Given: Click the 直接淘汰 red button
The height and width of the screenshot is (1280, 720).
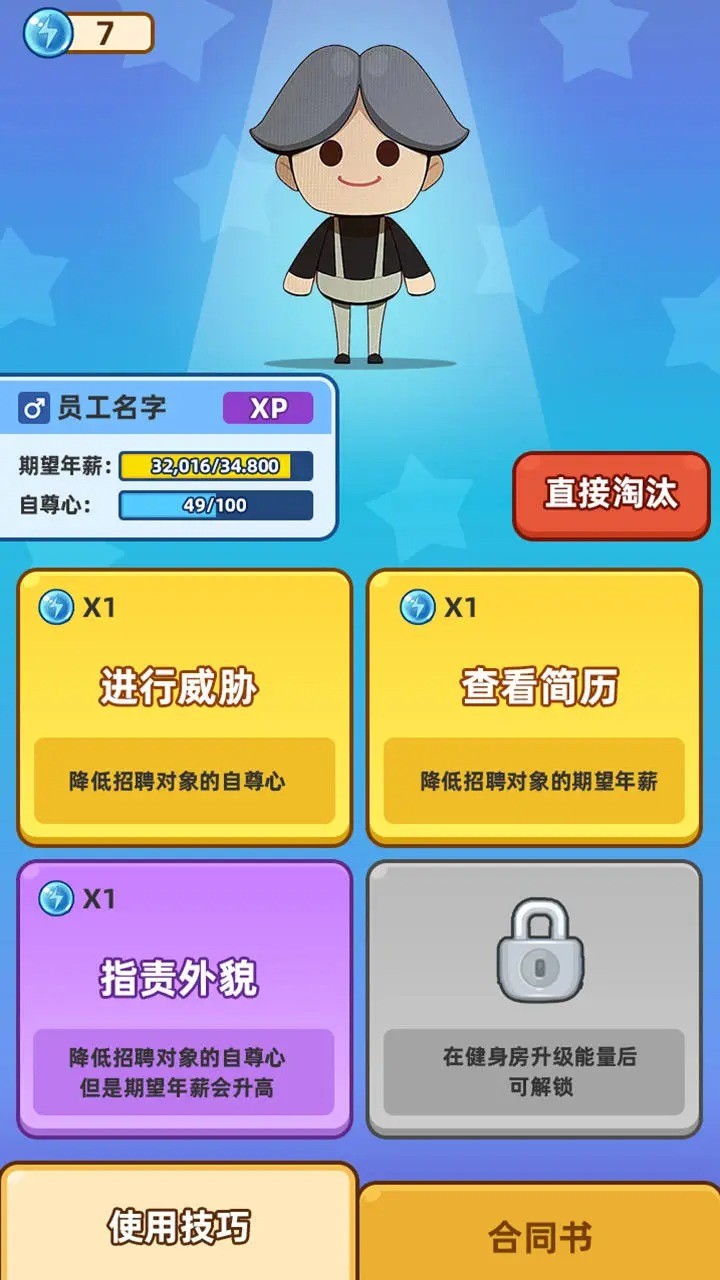Looking at the screenshot, I should click(611, 491).
